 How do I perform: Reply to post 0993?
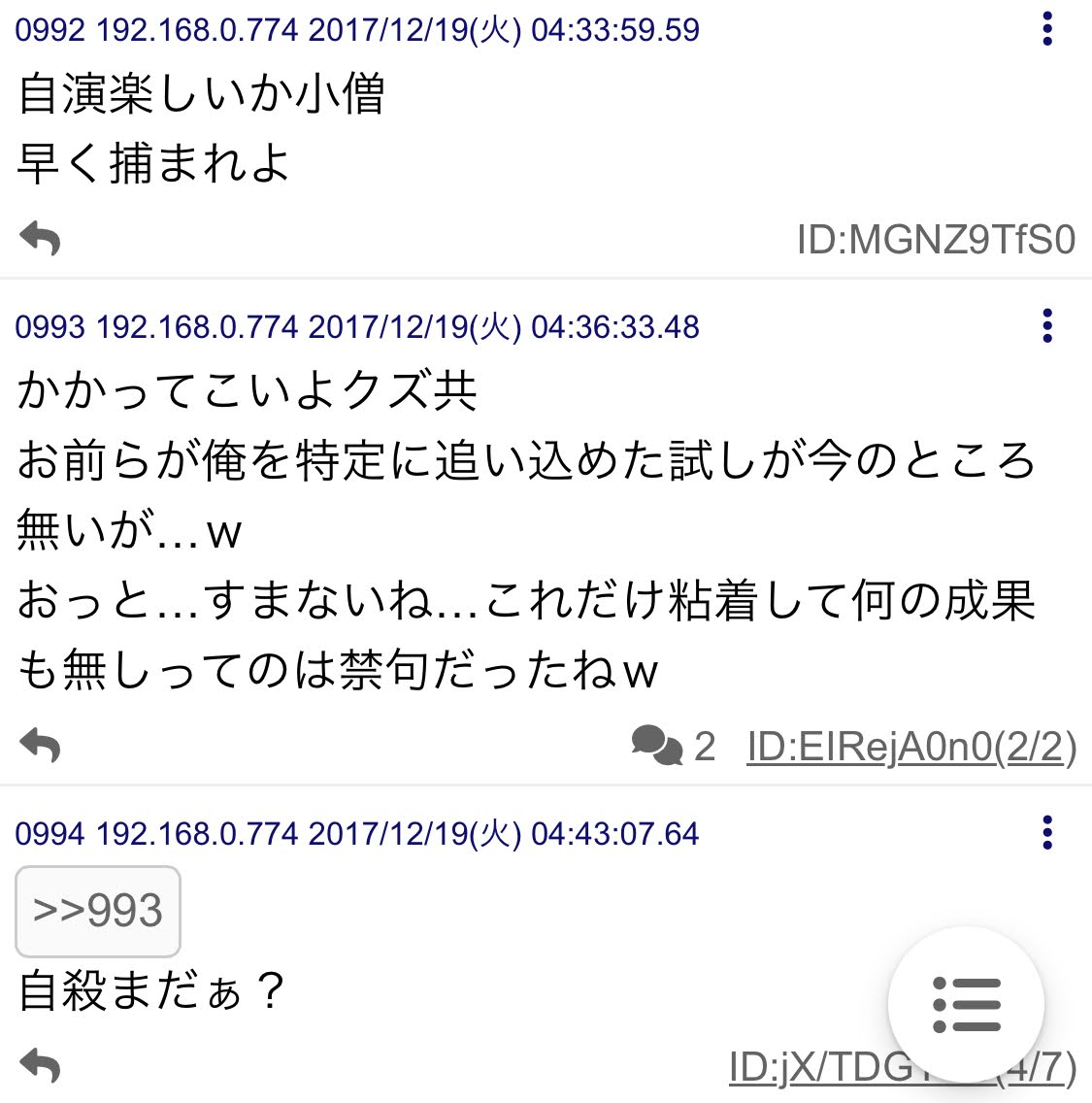pyautogui.click(x=40, y=745)
